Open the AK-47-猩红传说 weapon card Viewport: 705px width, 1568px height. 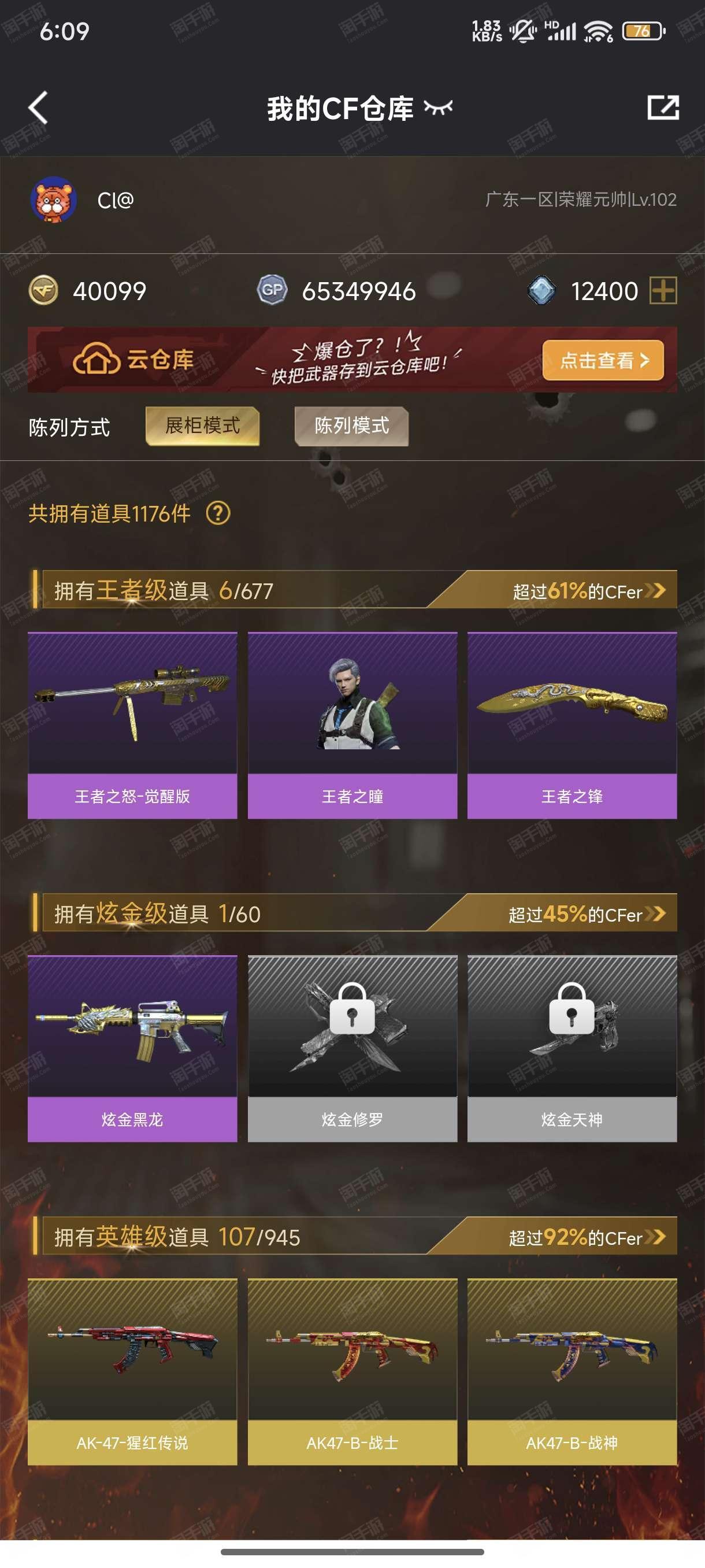tap(132, 1372)
